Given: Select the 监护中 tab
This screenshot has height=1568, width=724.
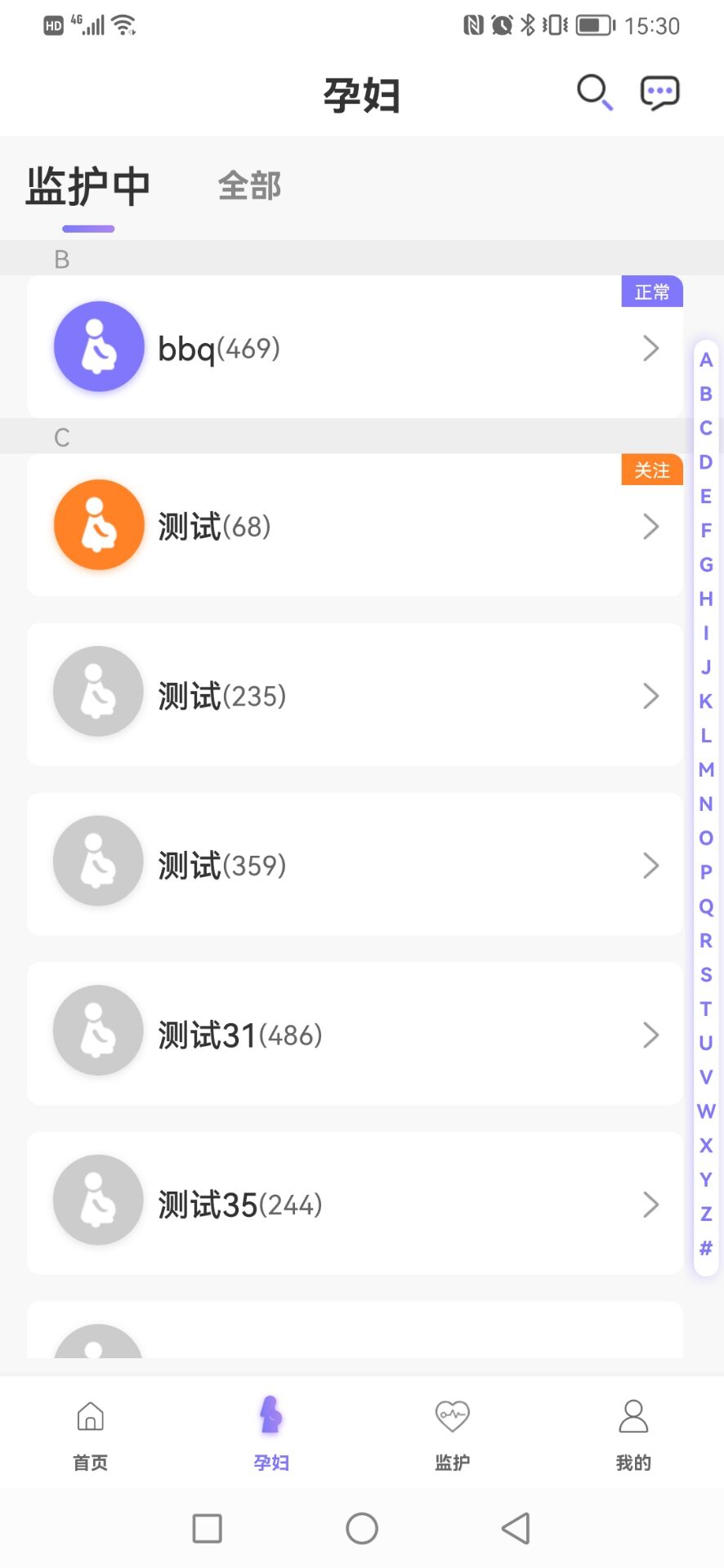Looking at the screenshot, I should coord(87,186).
